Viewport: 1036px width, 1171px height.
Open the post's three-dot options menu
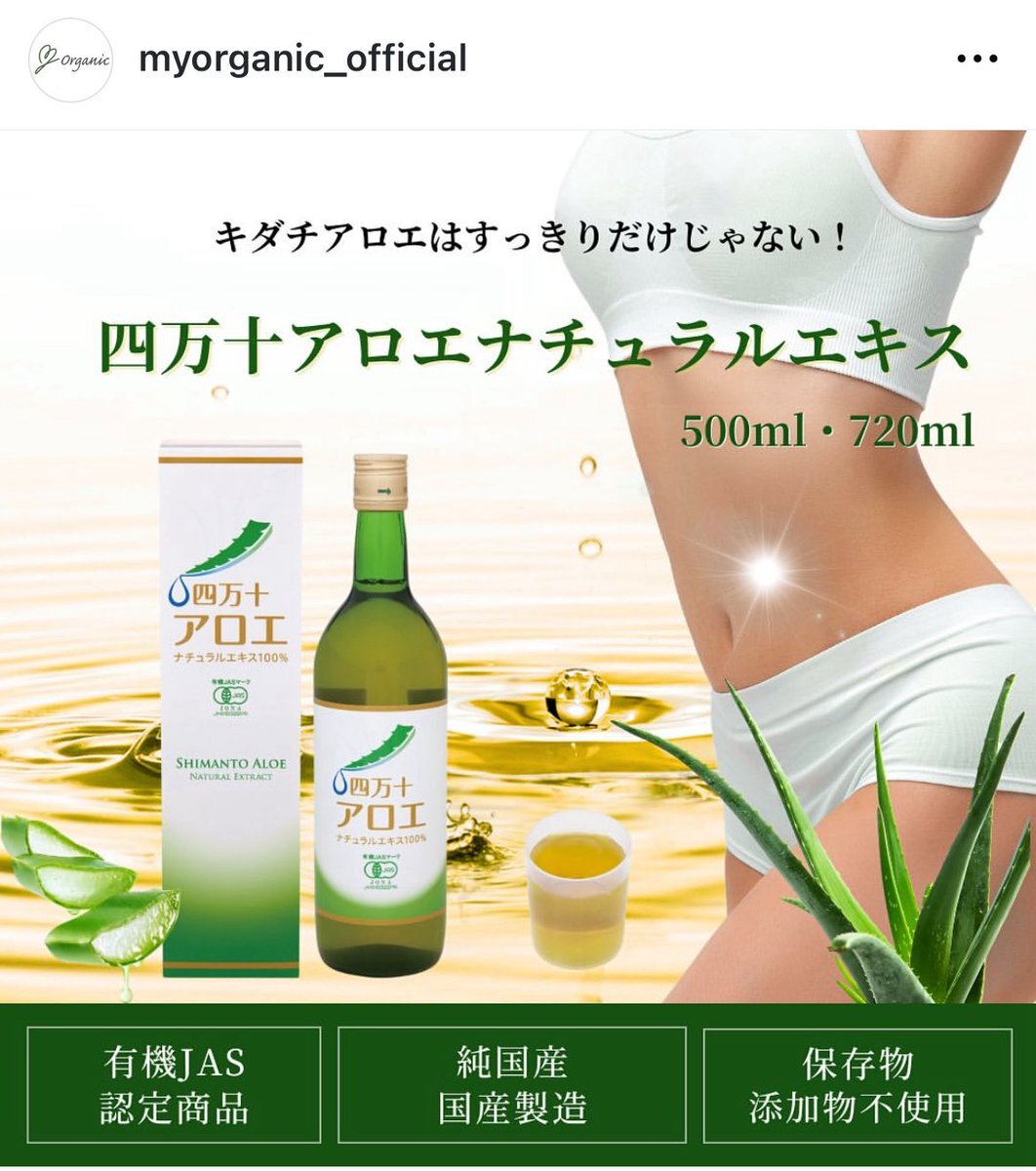point(976,60)
